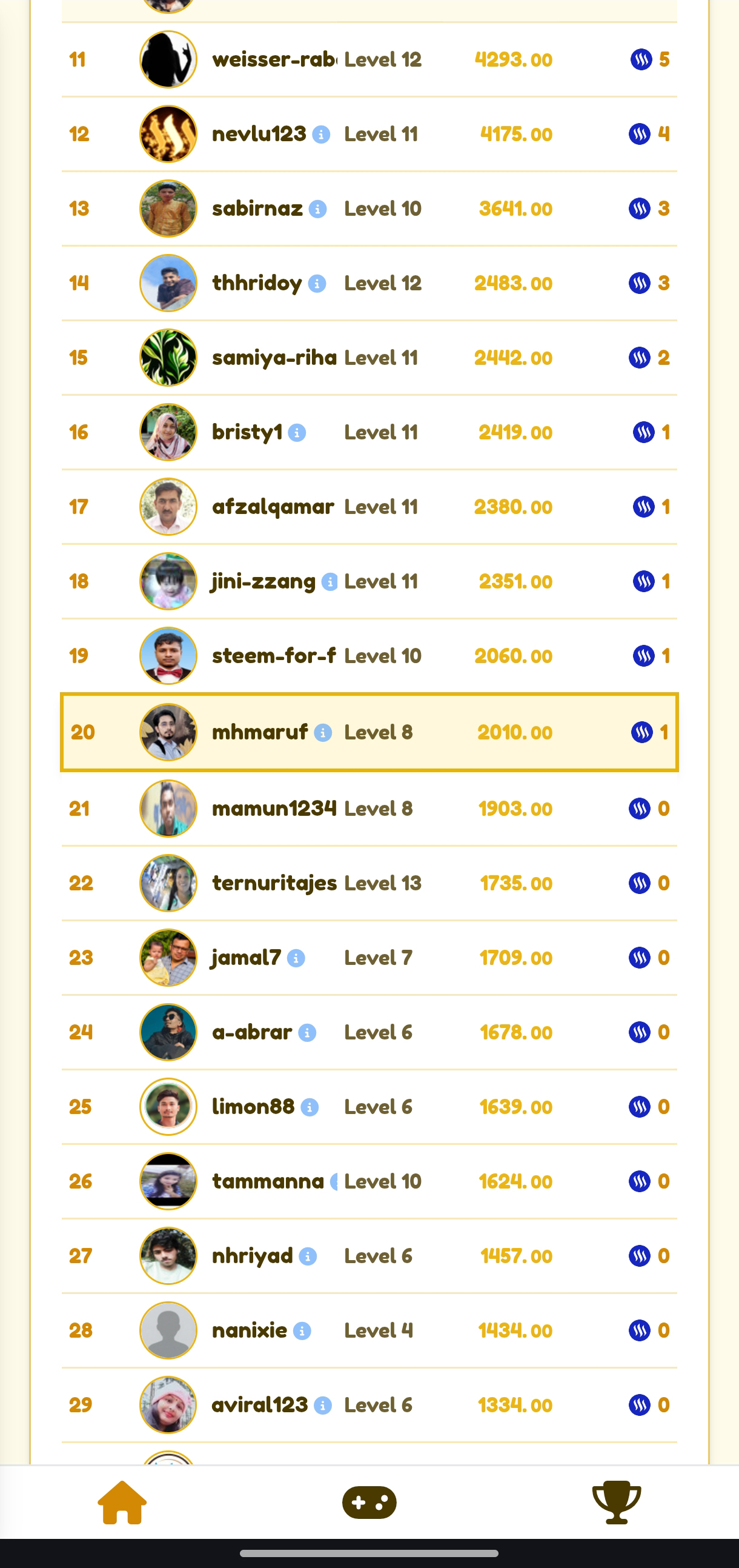Screen dimensions: 739x1568
Task: Open info icon beside sabirnaz
Action: coord(317,209)
